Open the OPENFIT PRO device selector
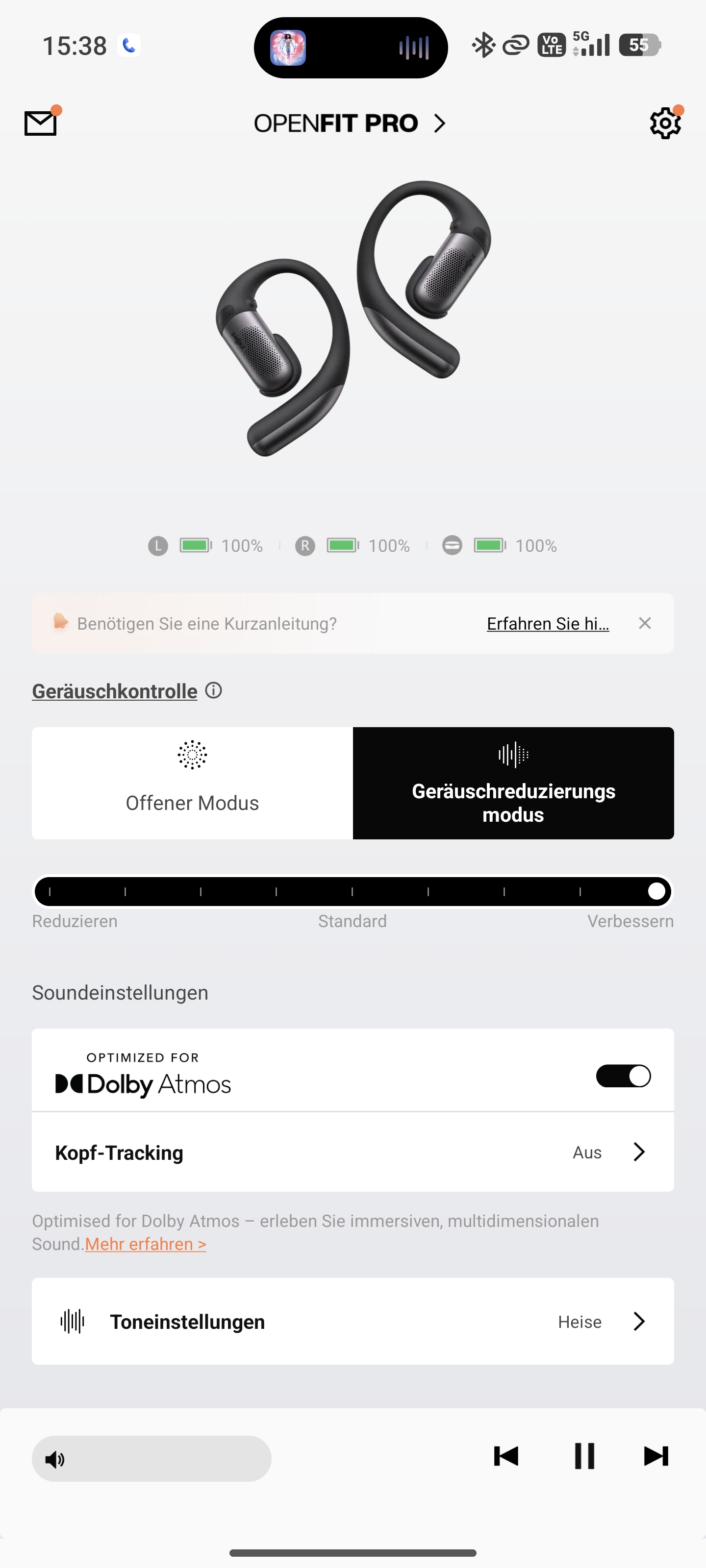 (x=350, y=123)
